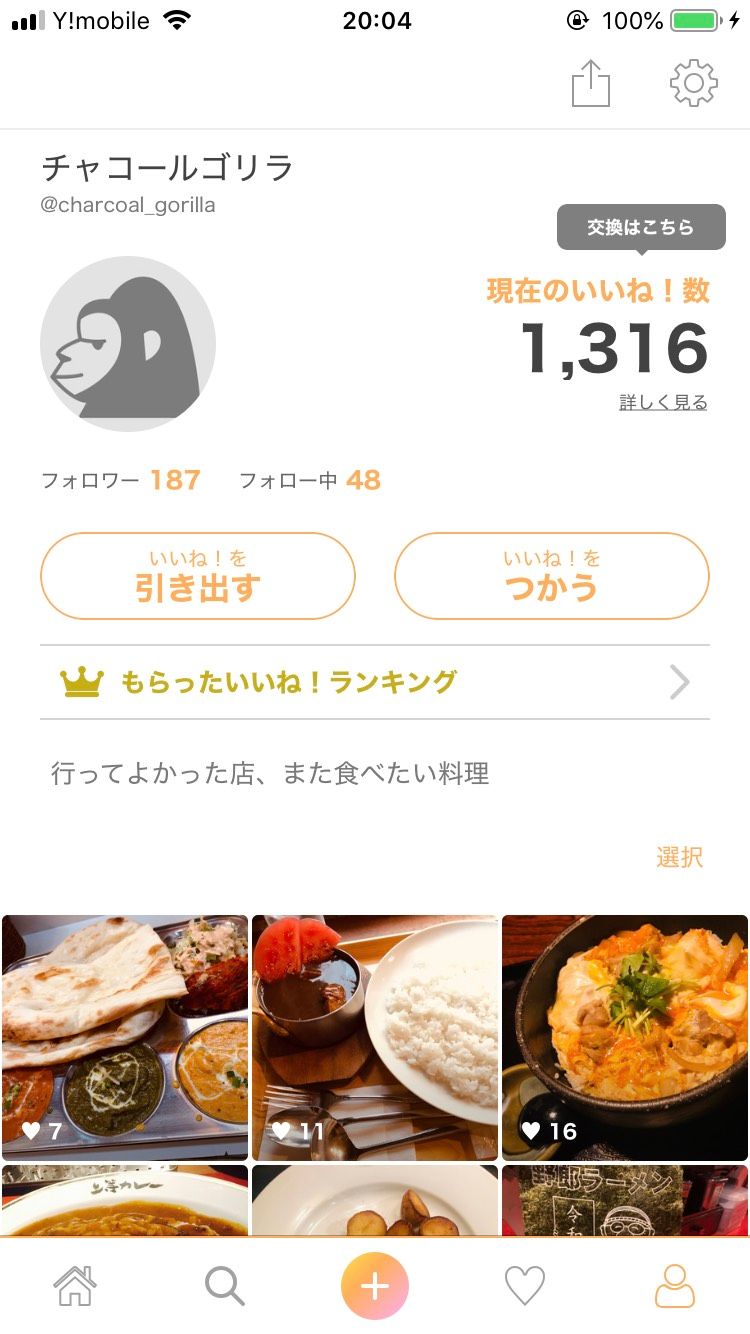Share this profile via the share icon
The width and height of the screenshot is (750, 1334).
pos(591,84)
